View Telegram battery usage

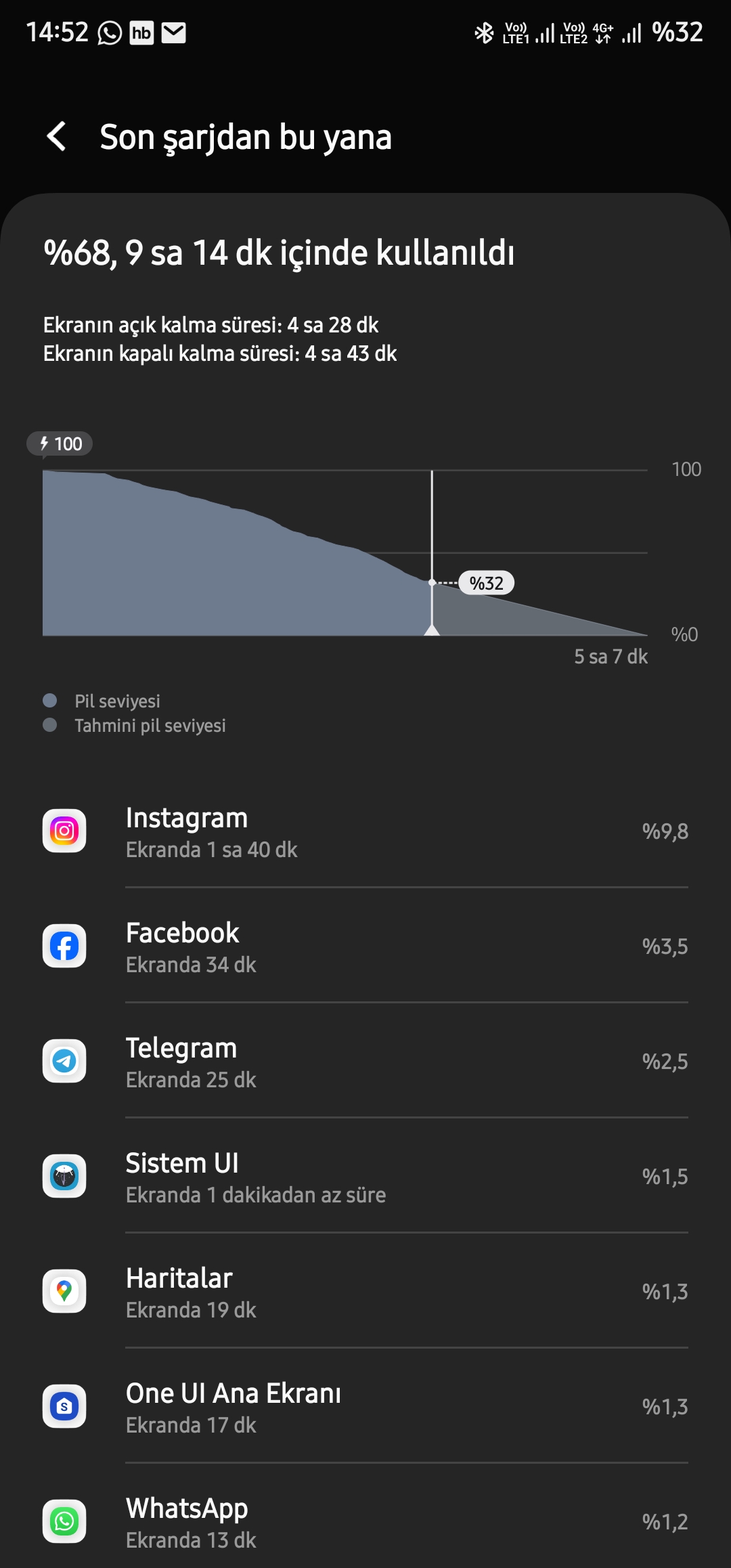coord(365,1061)
